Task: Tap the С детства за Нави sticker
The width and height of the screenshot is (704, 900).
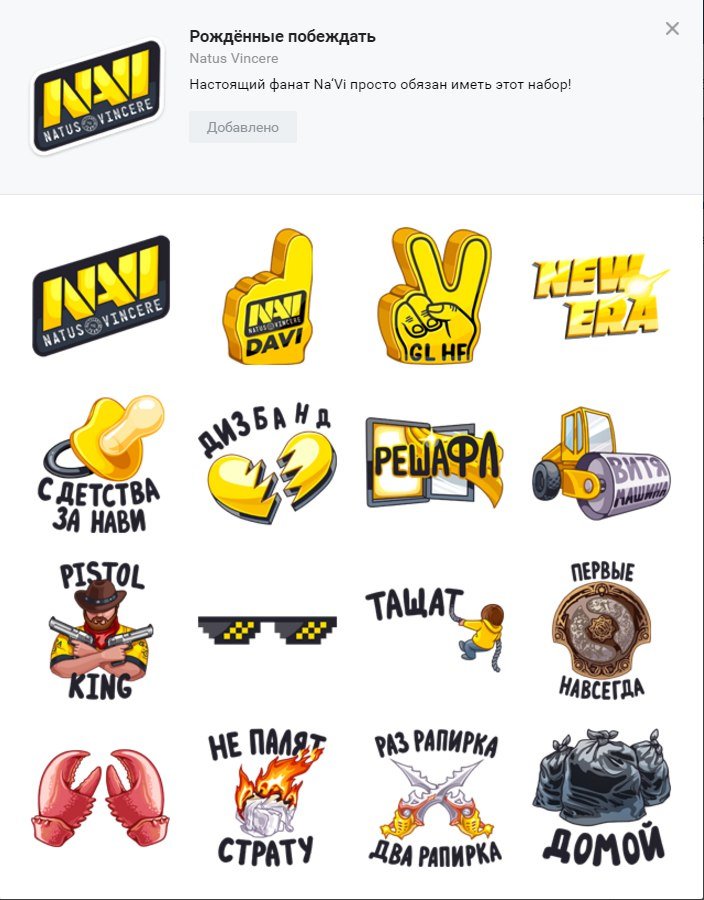Action: click(x=101, y=464)
